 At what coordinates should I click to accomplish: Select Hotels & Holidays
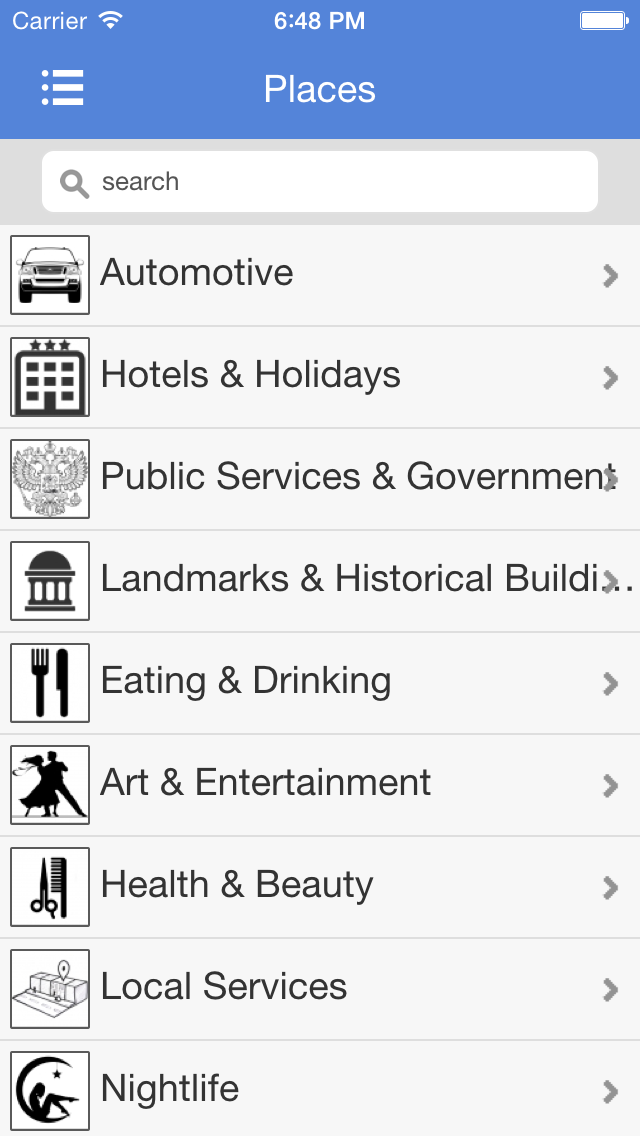(x=320, y=376)
